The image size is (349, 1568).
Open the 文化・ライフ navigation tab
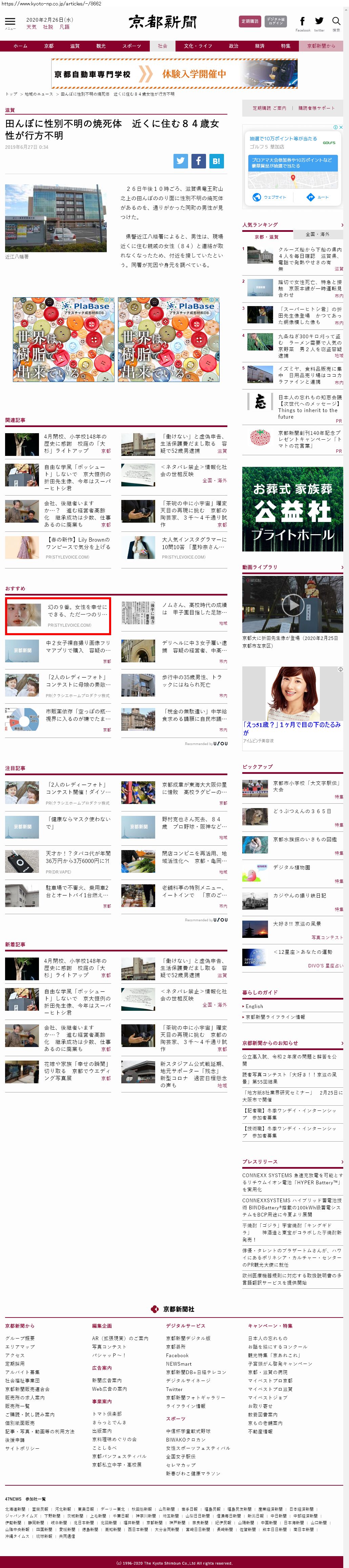[198, 46]
